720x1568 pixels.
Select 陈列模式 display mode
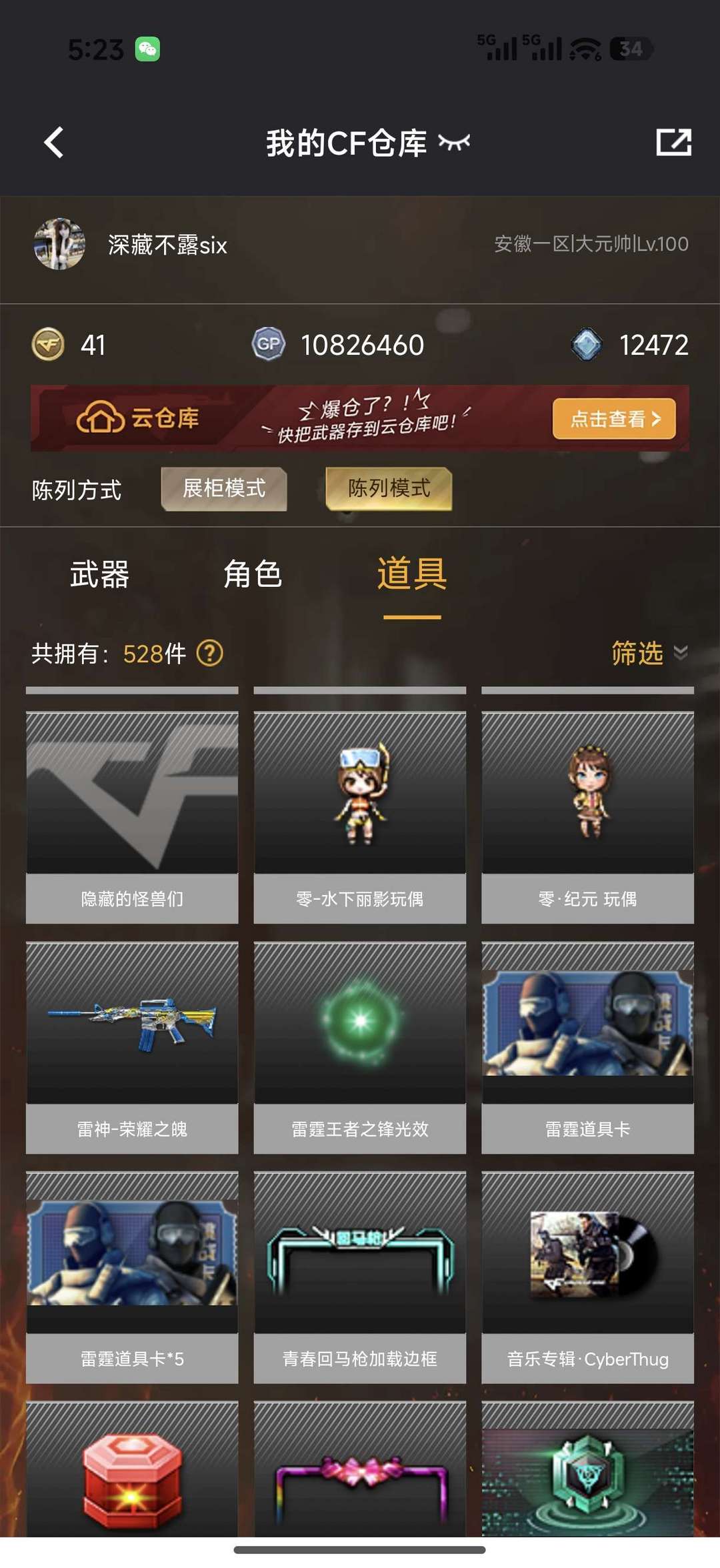389,489
